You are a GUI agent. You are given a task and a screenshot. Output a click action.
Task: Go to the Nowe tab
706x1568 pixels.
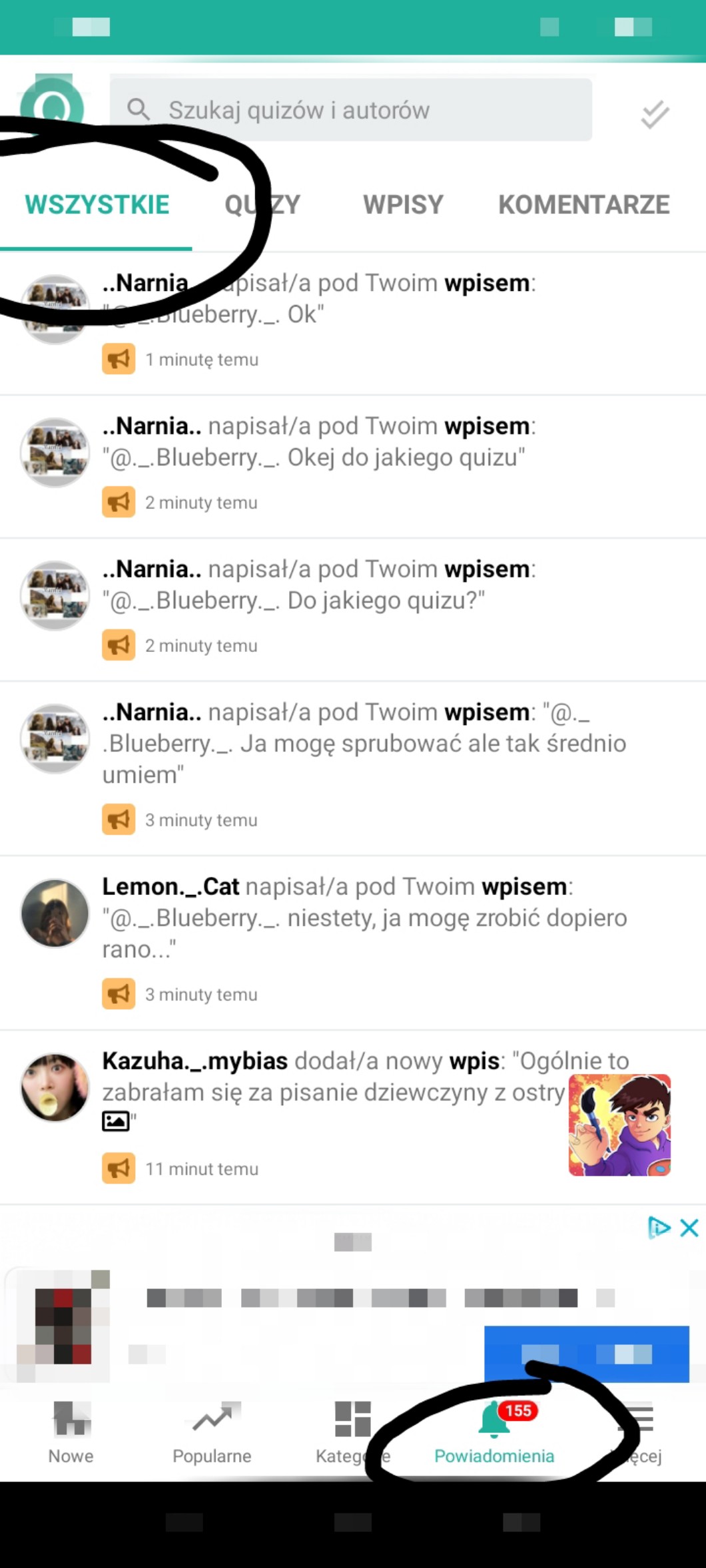click(x=71, y=1432)
